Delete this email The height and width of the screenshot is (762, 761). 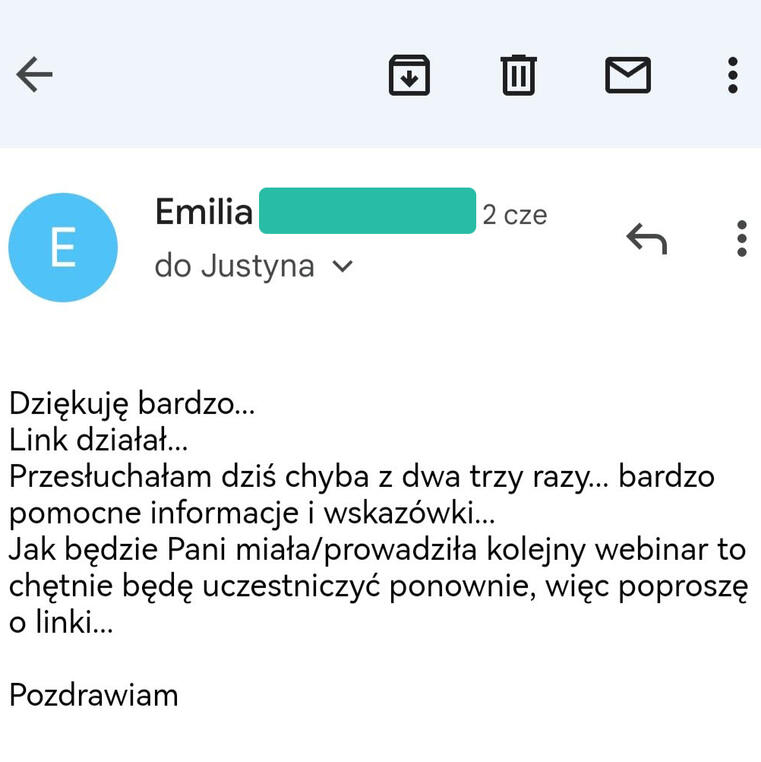pos(518,75)
